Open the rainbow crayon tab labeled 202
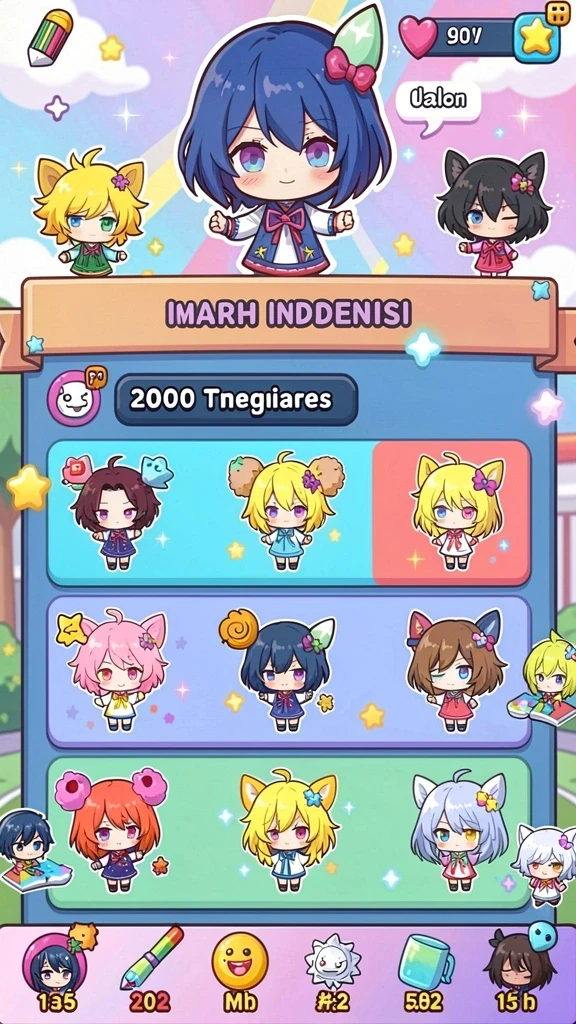576x1024 pixels. click(x=150, y=968)
